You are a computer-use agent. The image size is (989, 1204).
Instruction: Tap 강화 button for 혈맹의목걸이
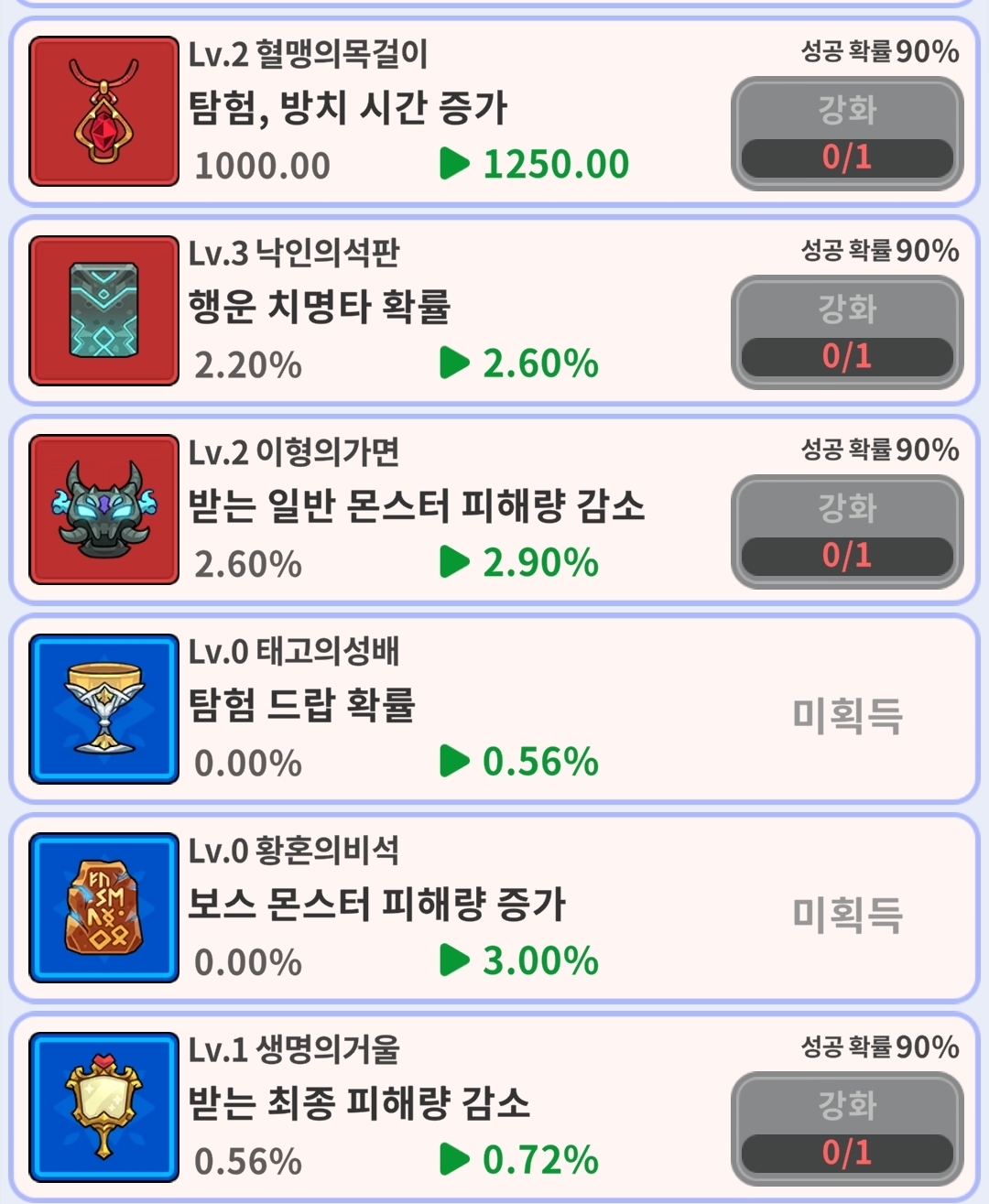tap(847, 134)
